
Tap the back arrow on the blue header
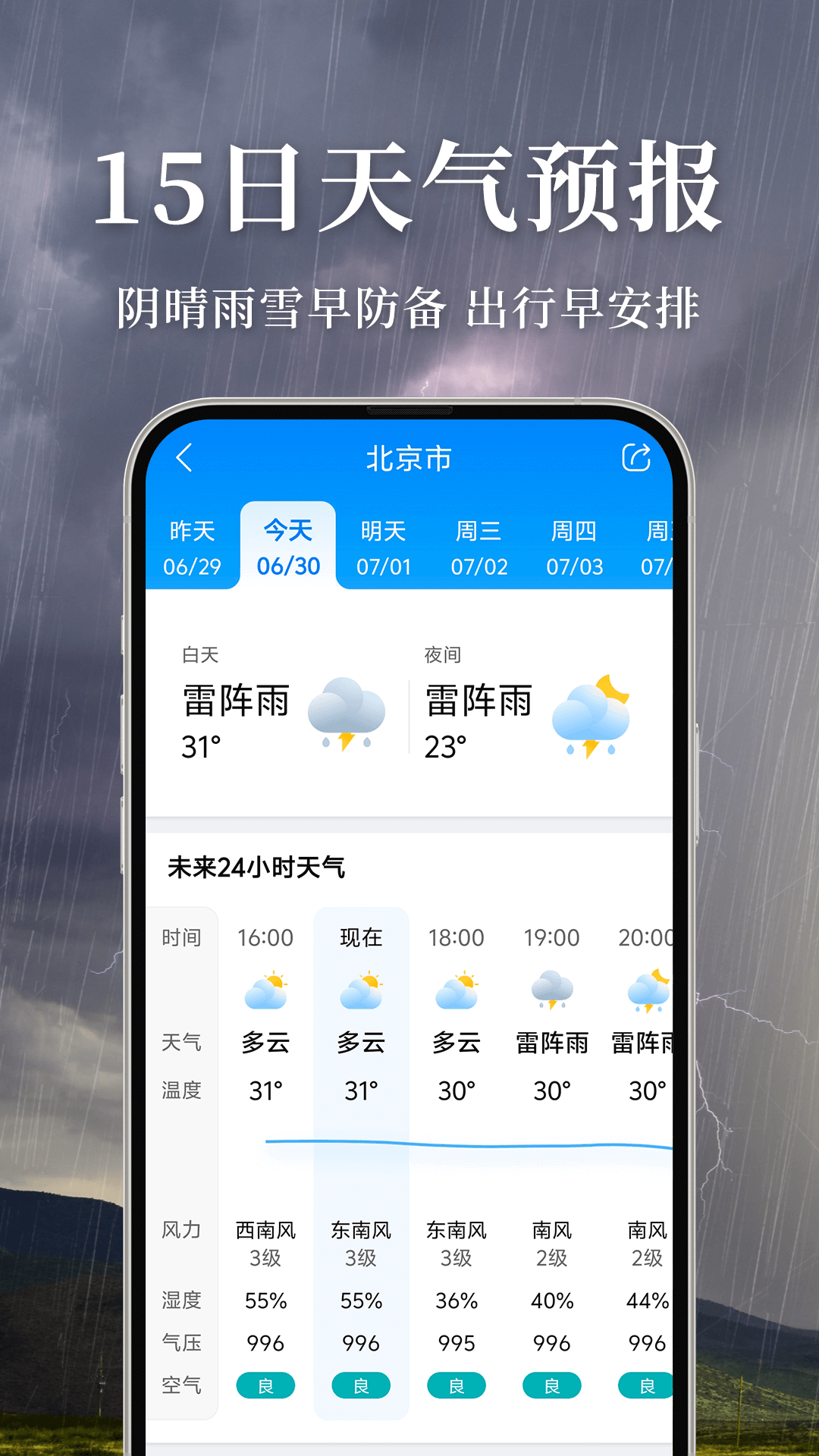pos(184,458)
